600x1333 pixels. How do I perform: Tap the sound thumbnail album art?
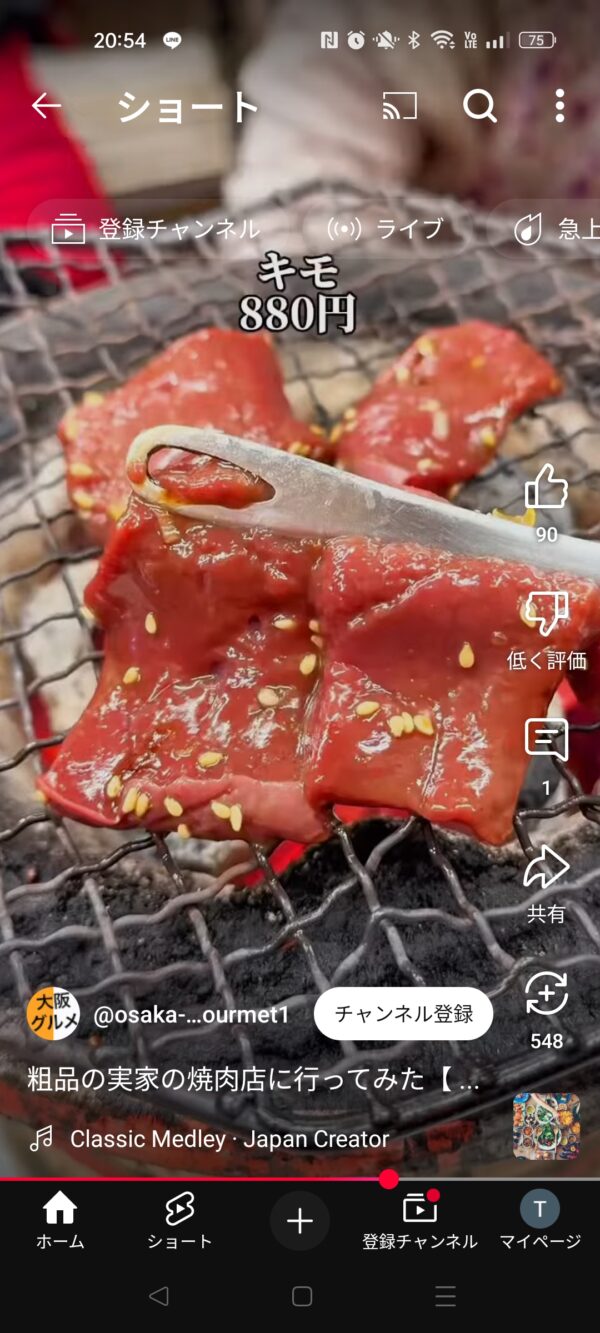point(546,1126)
